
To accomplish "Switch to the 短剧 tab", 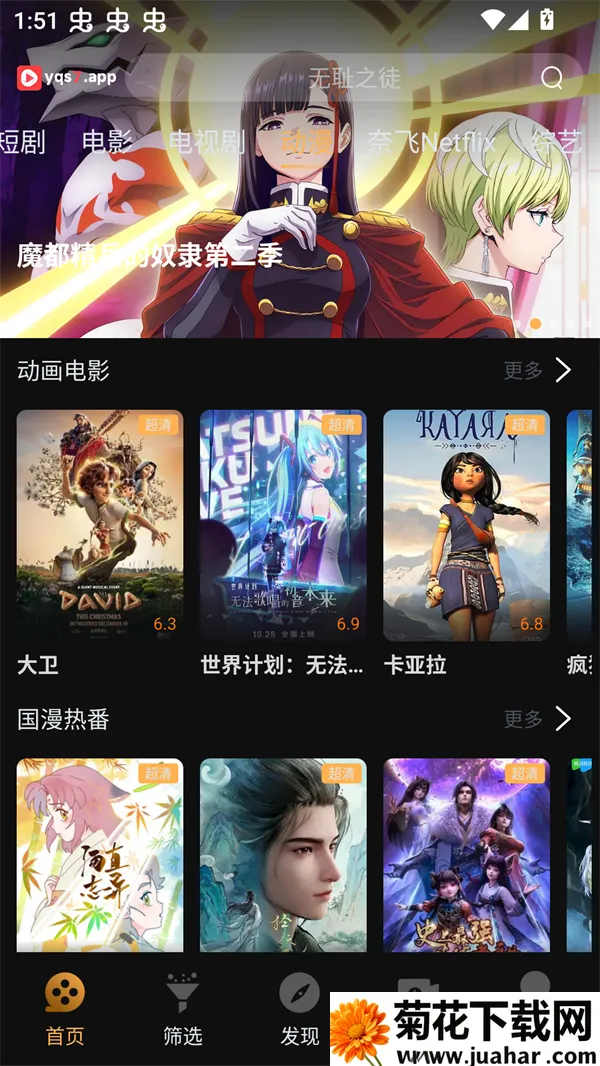I will 22,142.
